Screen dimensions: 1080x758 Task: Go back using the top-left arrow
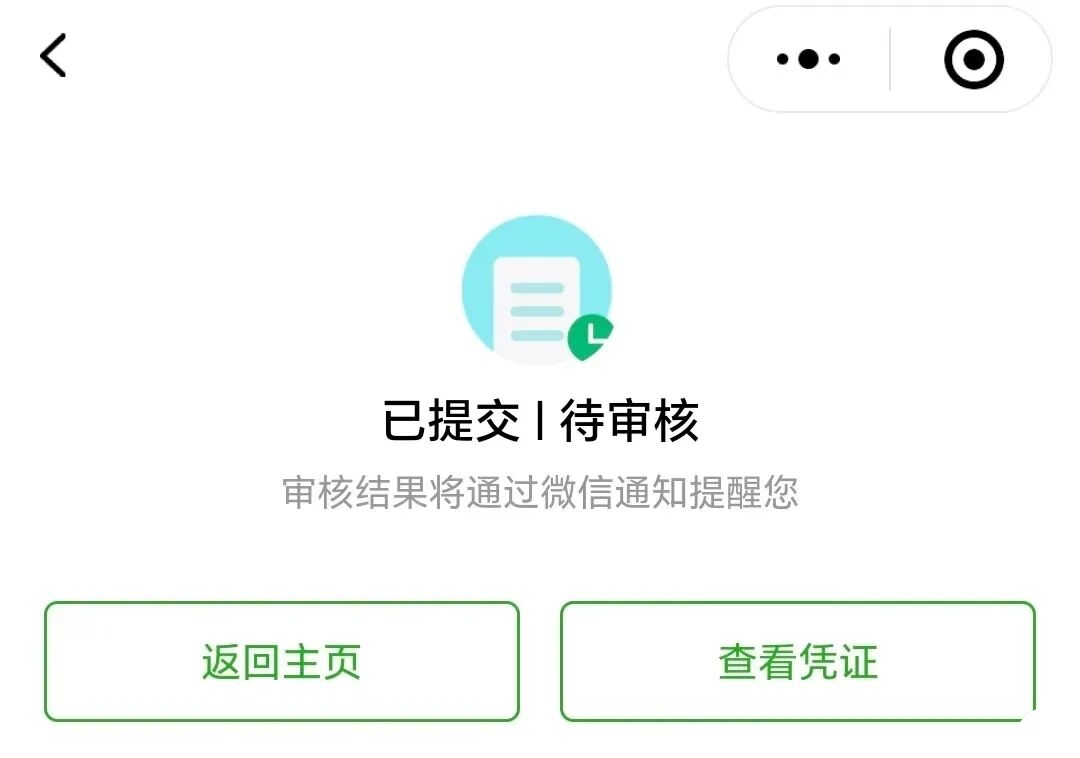point(54,55)
